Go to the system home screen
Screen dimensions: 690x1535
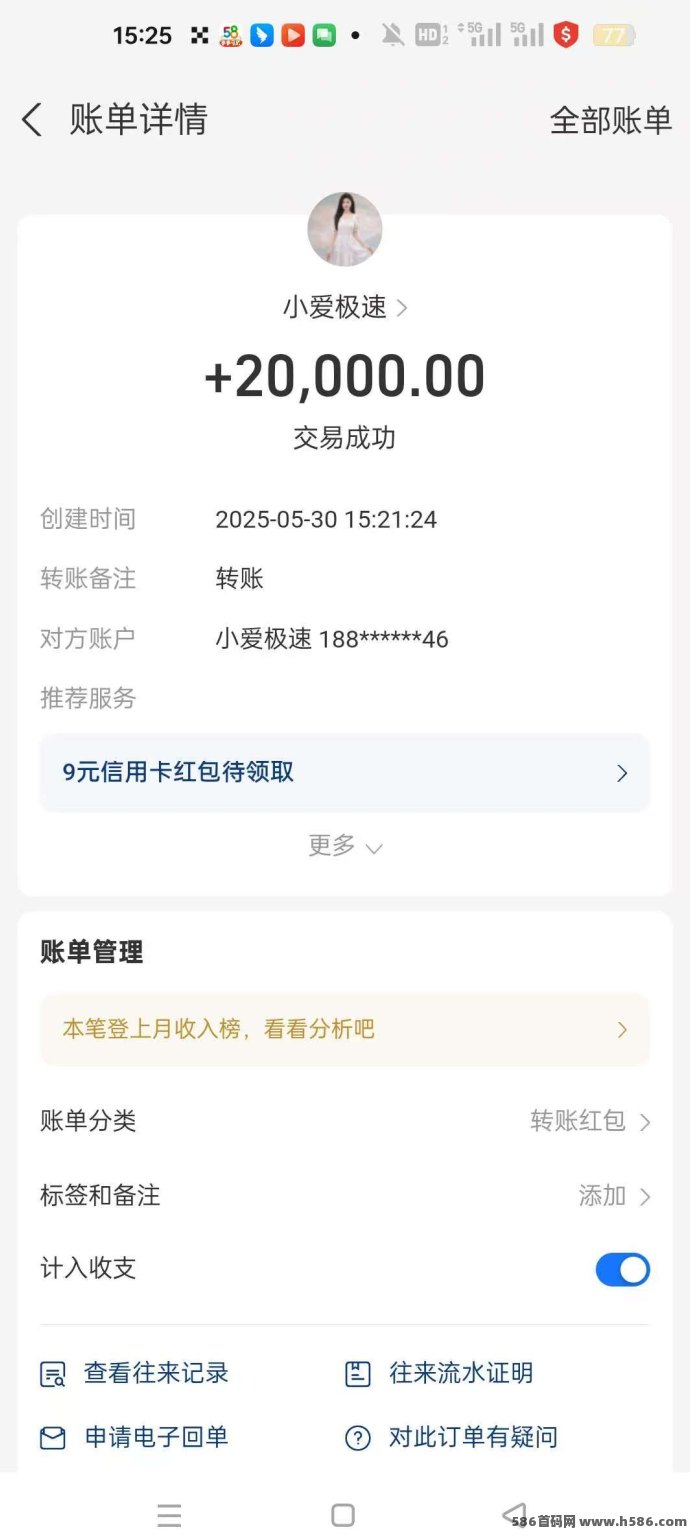click(343, 1514)
